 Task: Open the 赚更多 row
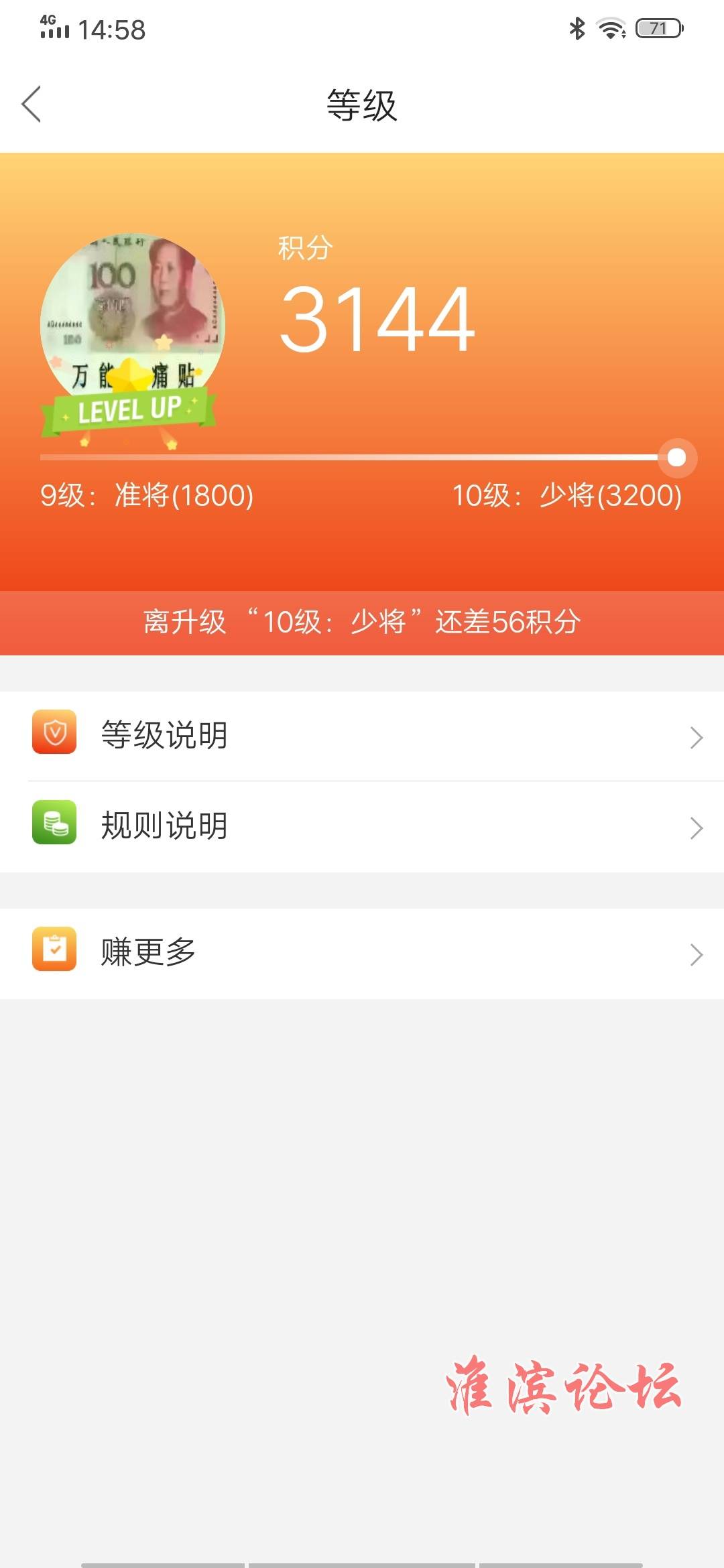[362, 953]
